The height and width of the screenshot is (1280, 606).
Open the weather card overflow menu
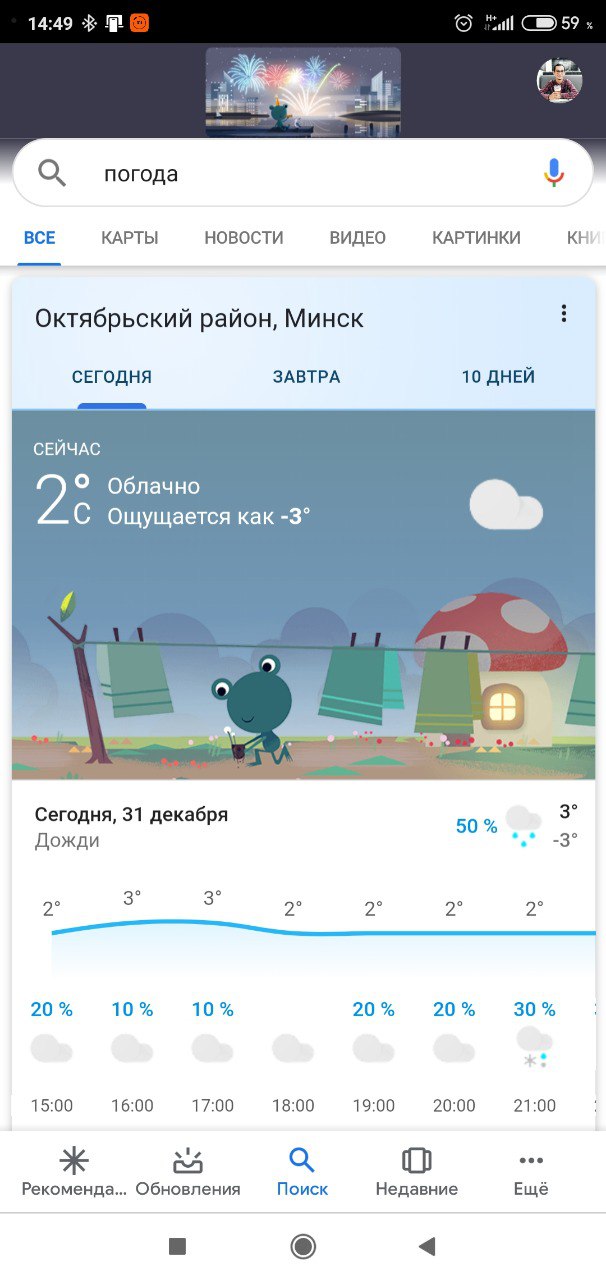(564, 314)
